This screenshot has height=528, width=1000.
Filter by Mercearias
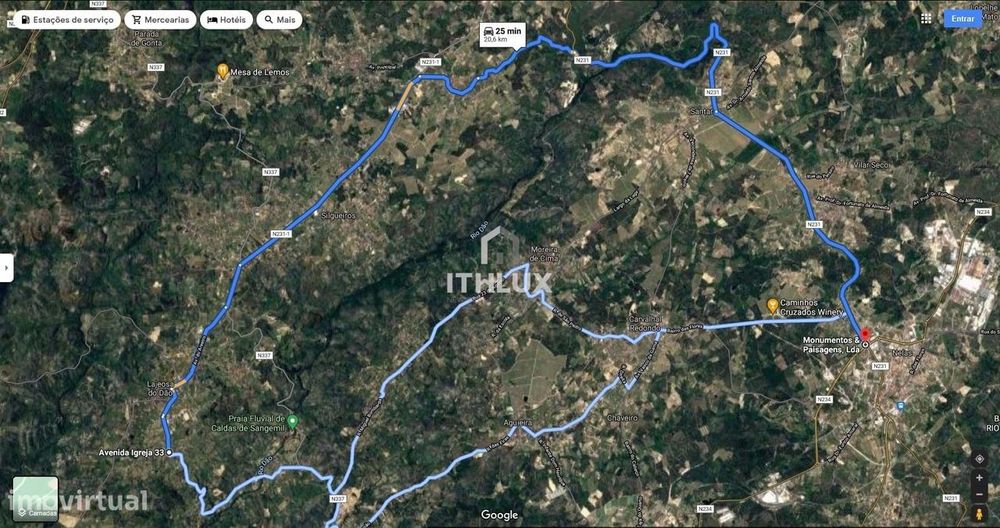click(160, 20)
